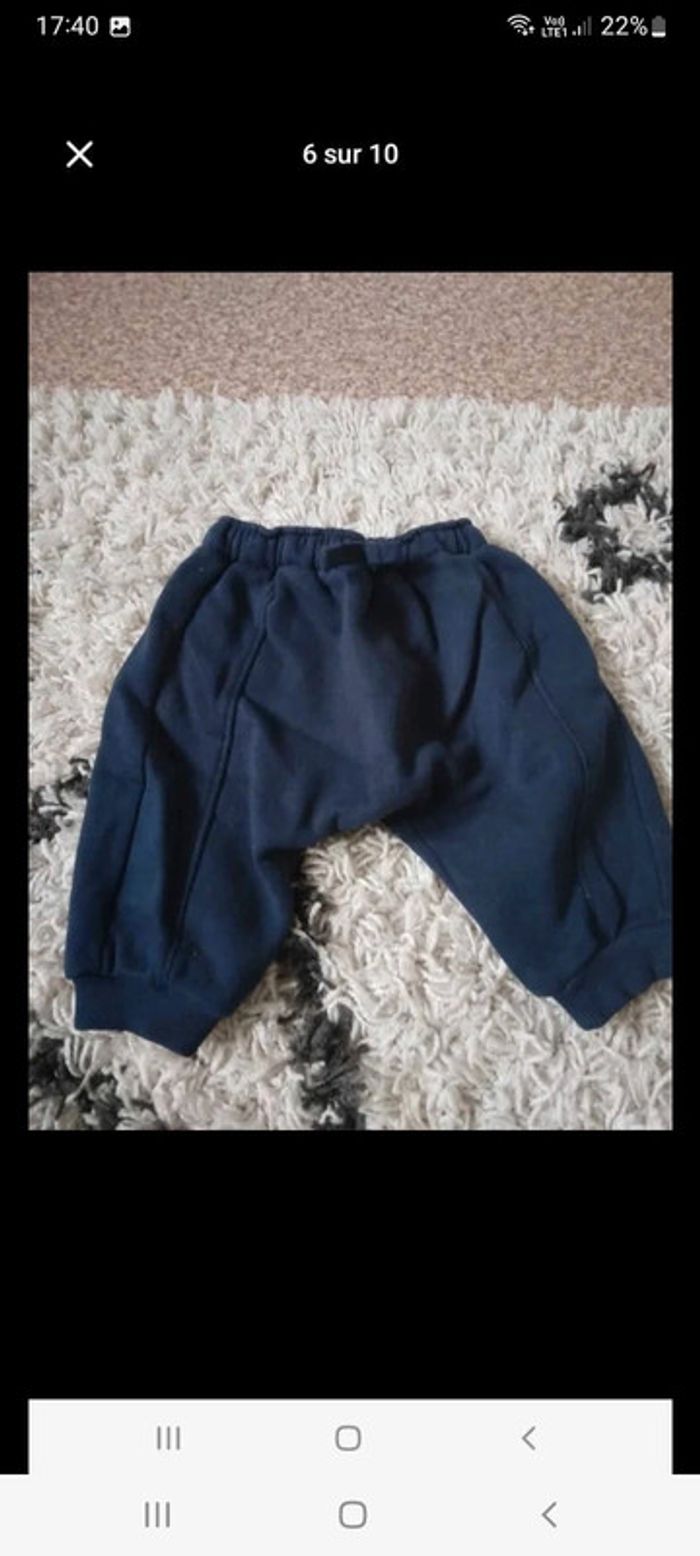700x1556 pixels.
Task: Go to the home screen
Action: (x=352, y=1514)
